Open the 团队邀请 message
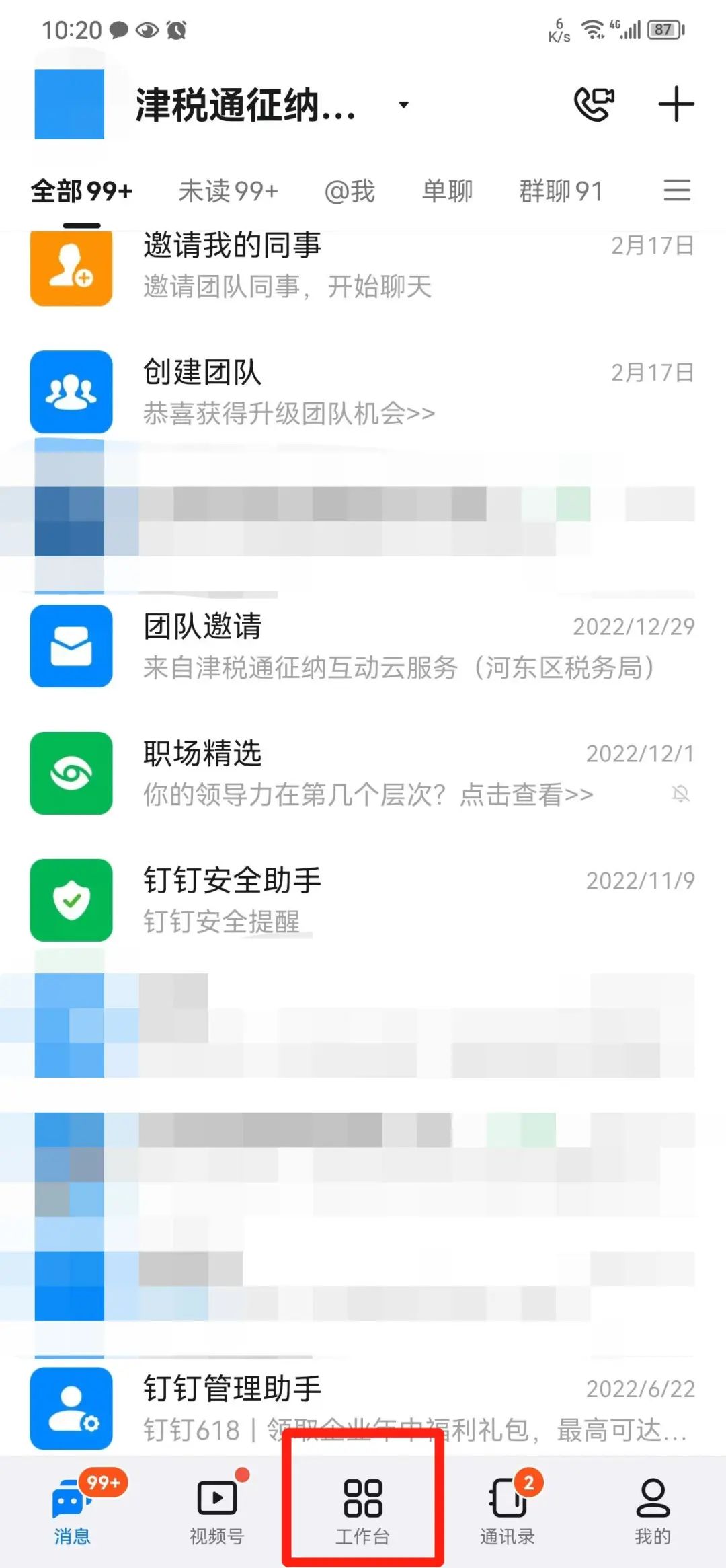Viewport: 726px width, 1568px height. (363, 646)
